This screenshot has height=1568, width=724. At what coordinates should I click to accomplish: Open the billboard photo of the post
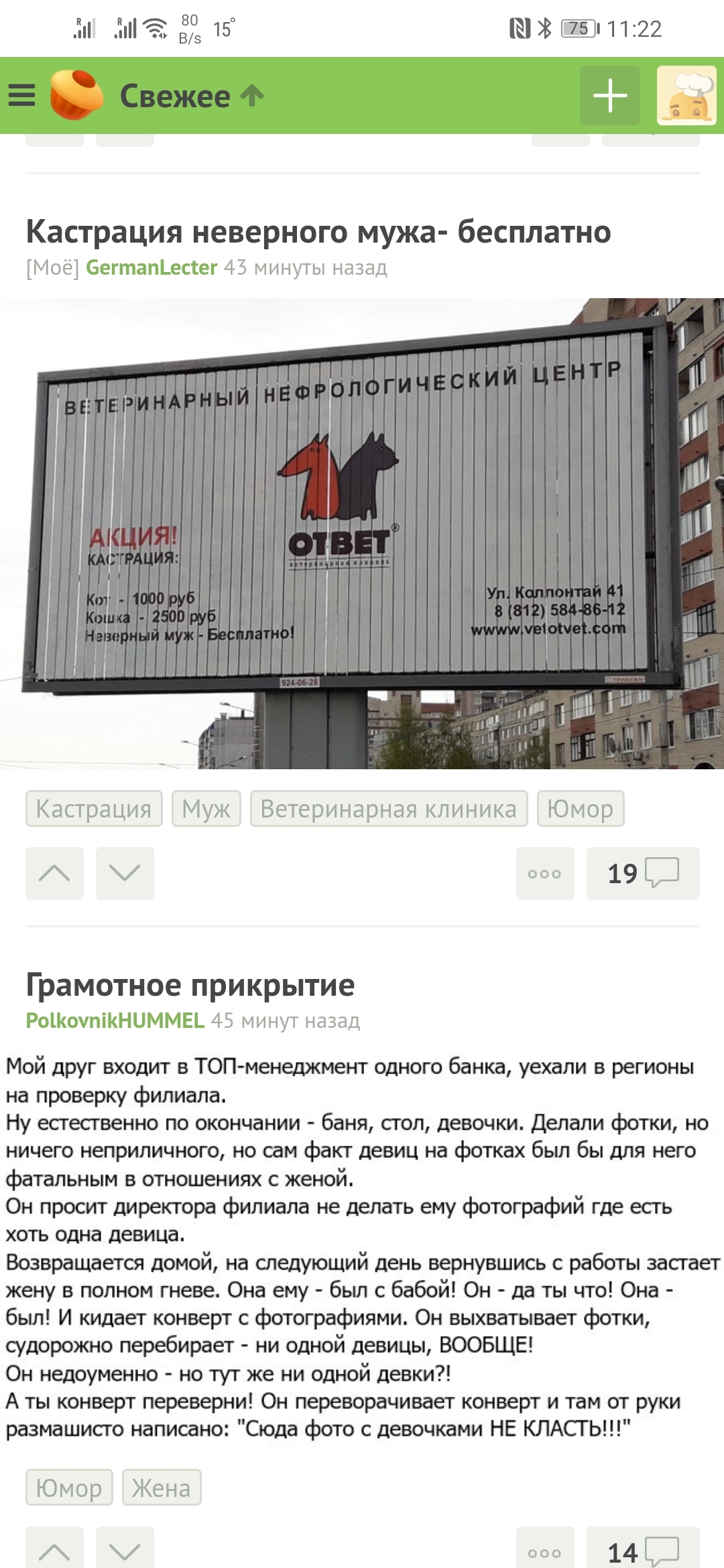(362, 533)
